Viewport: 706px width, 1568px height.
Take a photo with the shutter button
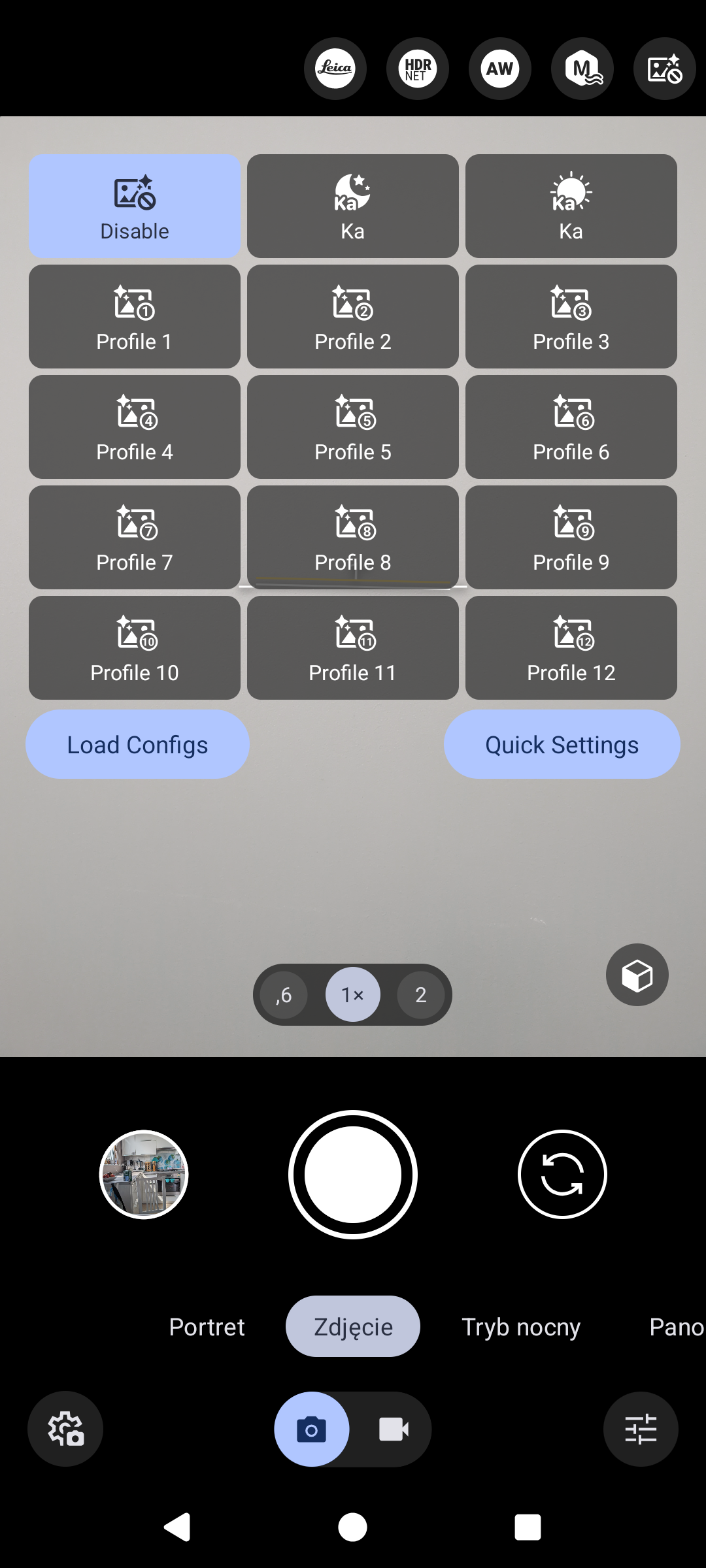(x=353, y=1174)
